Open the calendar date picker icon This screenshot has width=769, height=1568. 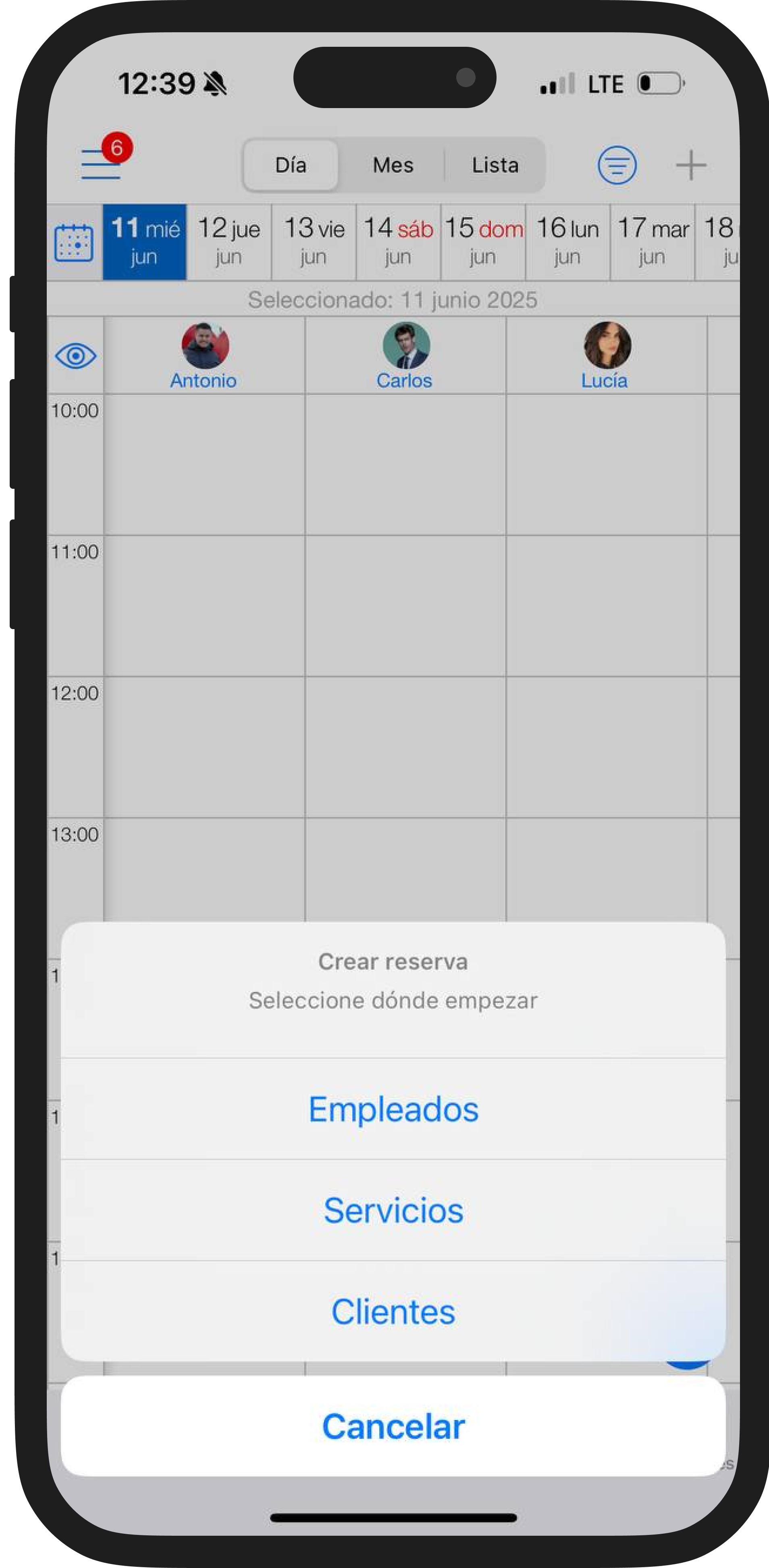click(74, 242)
